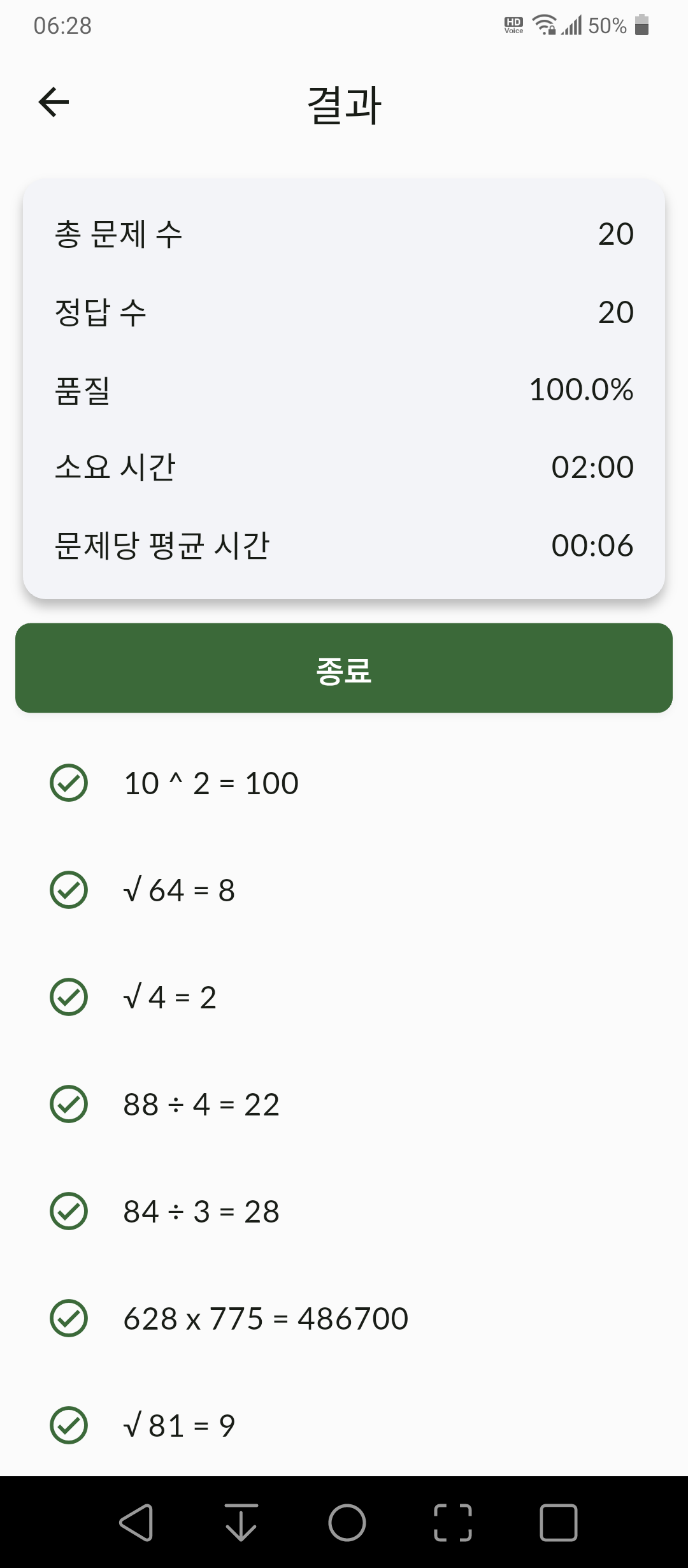Tap the green 종료 button
This screenshot has height=1568, width=688.
tap(344, 668)
